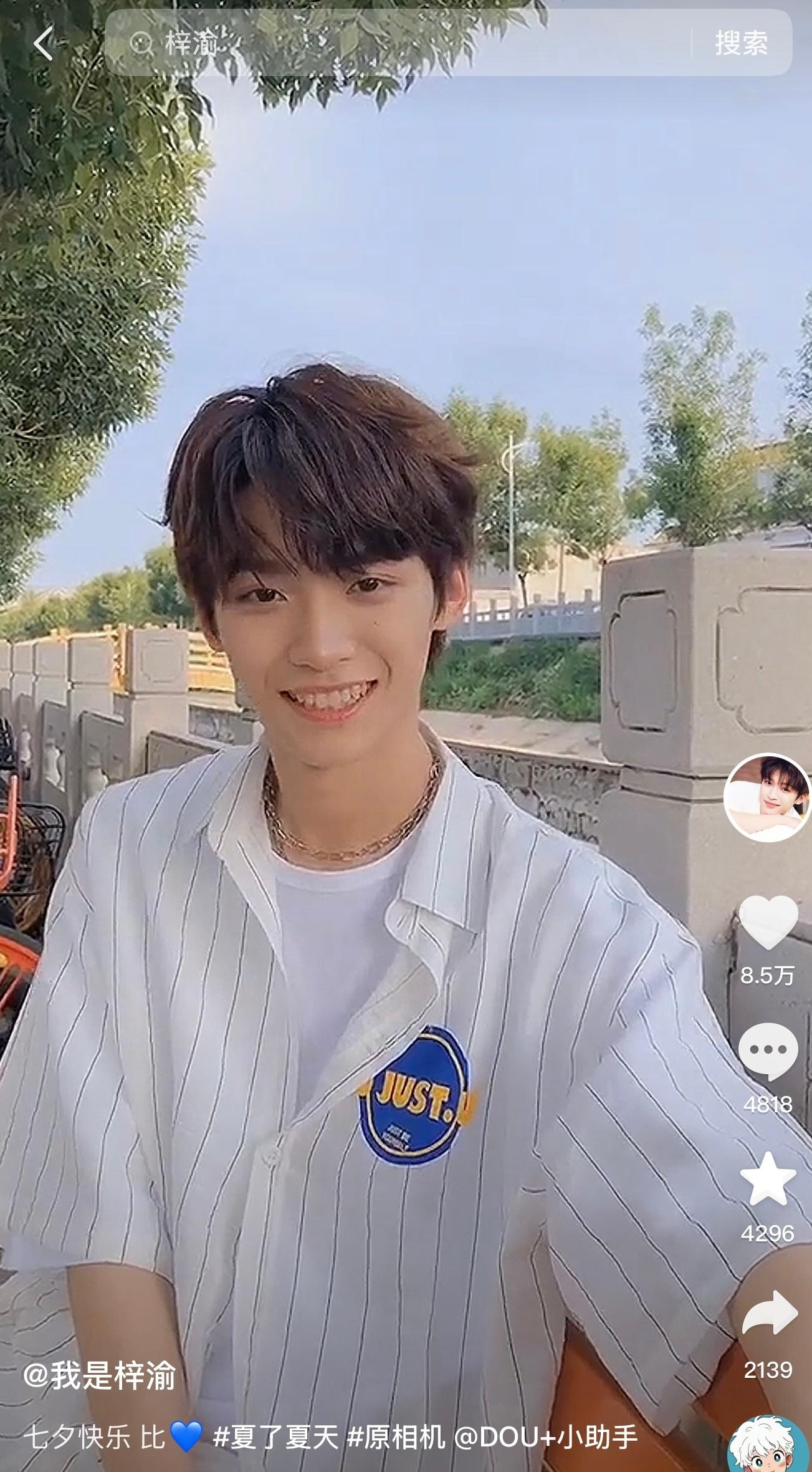The width and height of the screenshot is (812, 1472).
Task: Go back using the arrow icon
Action: [43, 45]
